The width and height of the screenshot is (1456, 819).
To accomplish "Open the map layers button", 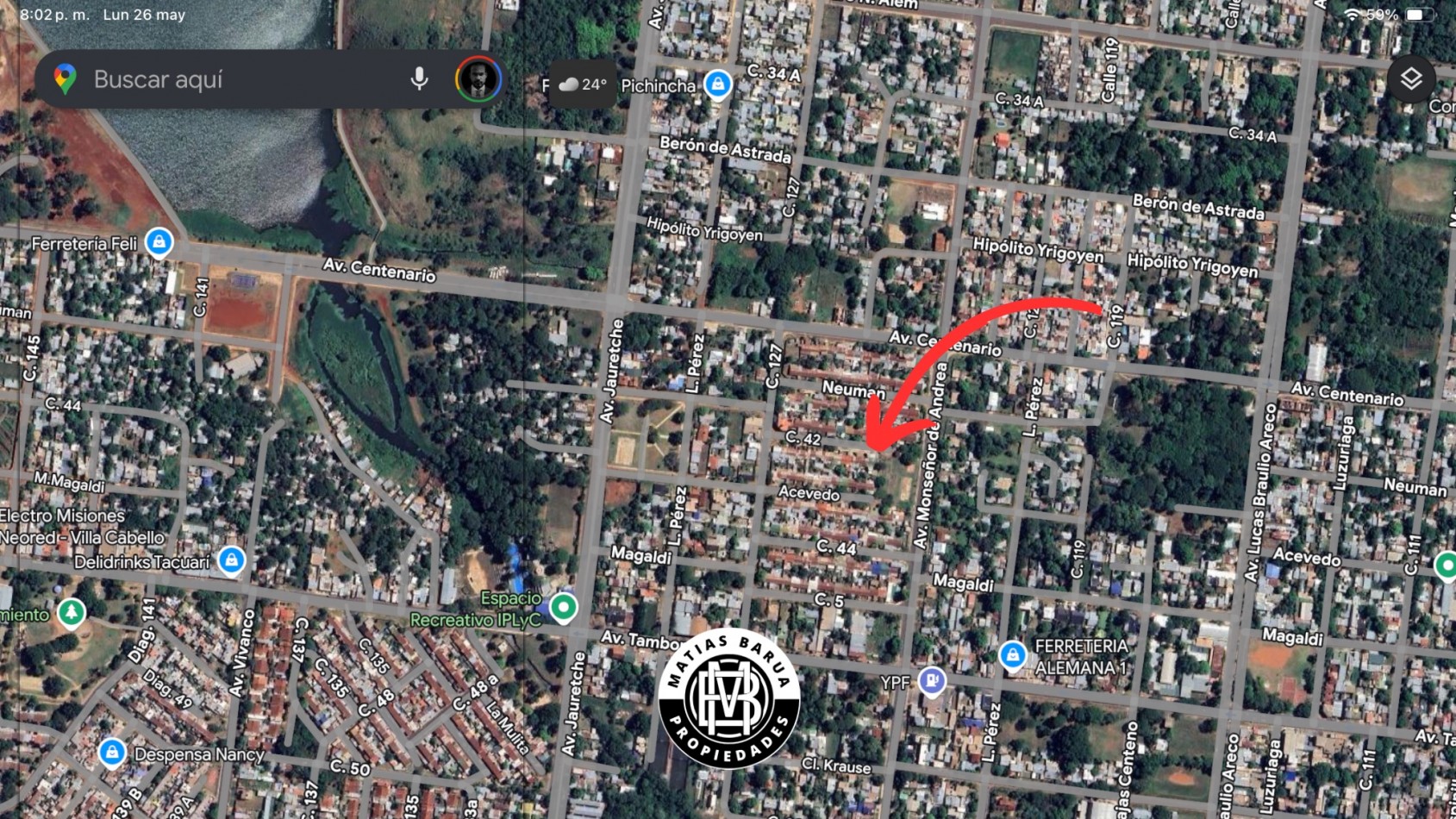I will pyautogui.click(x=1410, y=79).
